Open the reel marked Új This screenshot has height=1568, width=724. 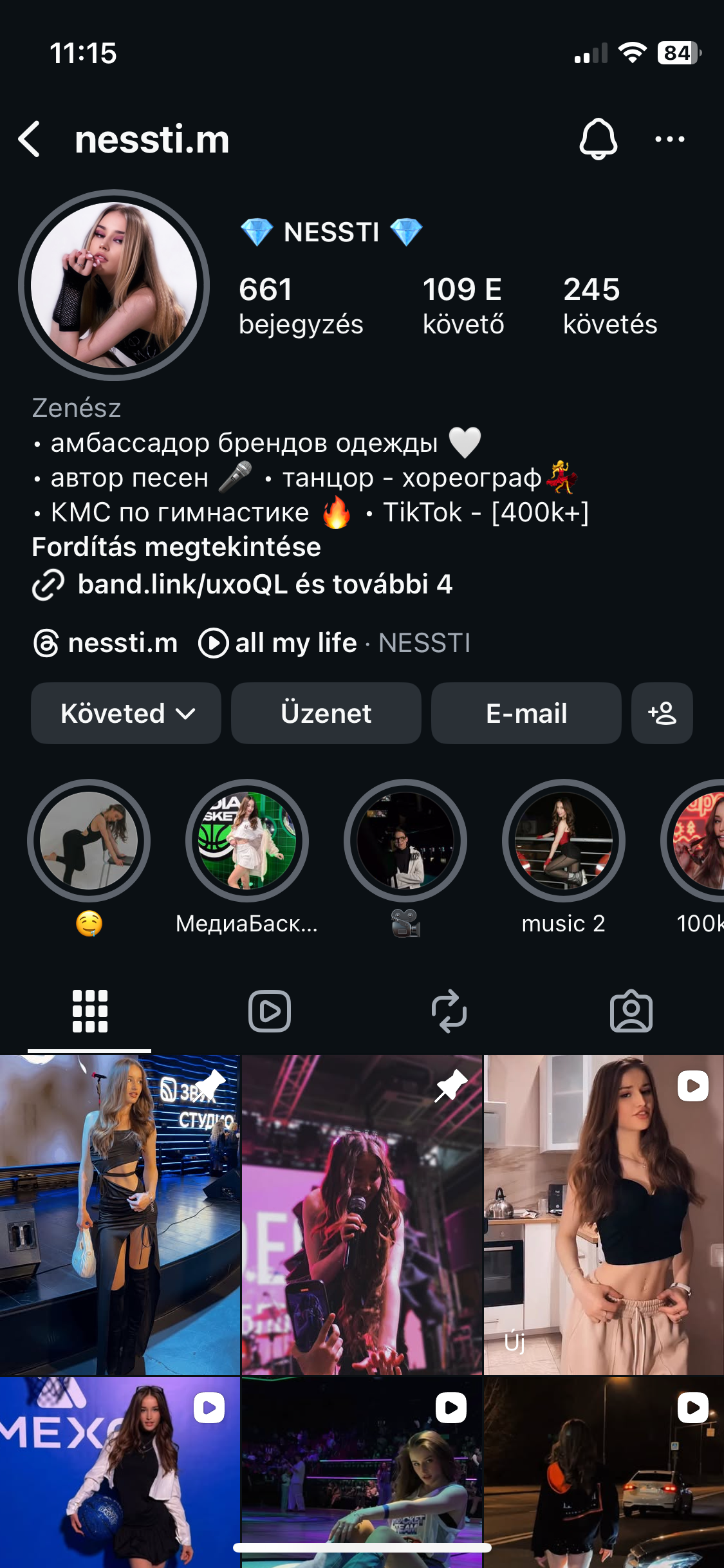pos(603,1215)
